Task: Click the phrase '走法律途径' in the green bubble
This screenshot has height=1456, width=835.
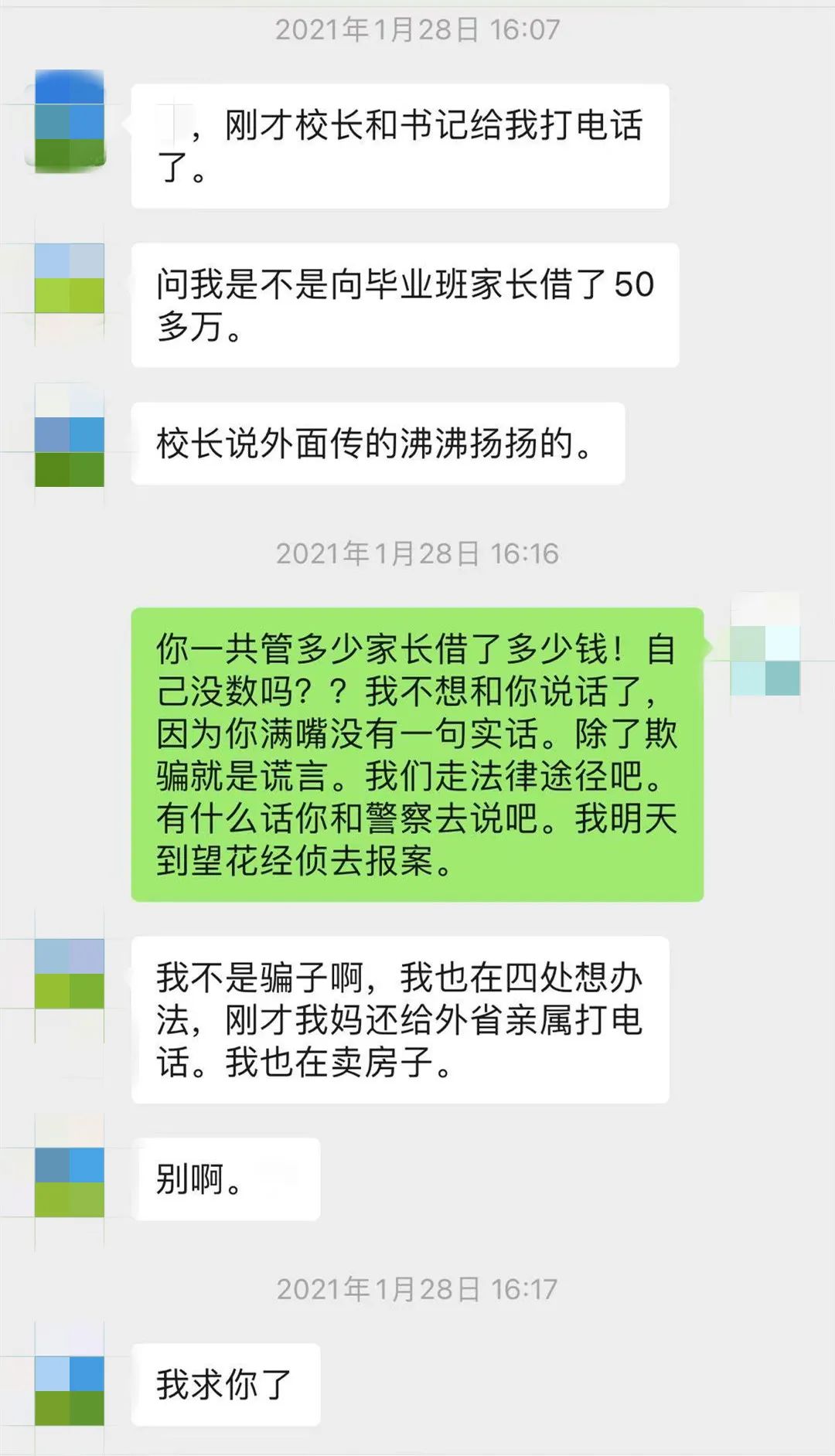Action: (x=526, y=781)
